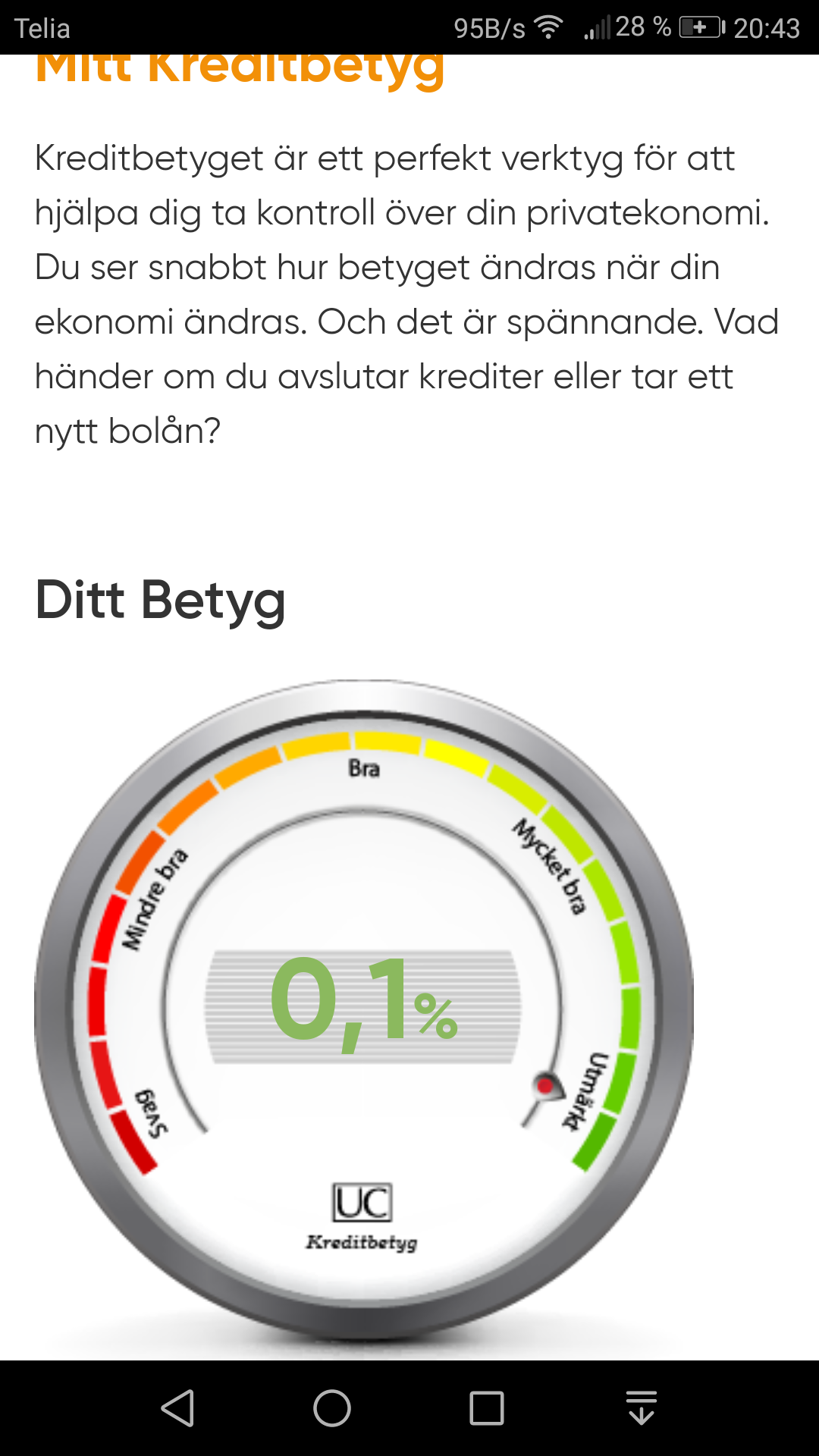Open recent apps overview

pyautogui.click(x=486, y=1408)
